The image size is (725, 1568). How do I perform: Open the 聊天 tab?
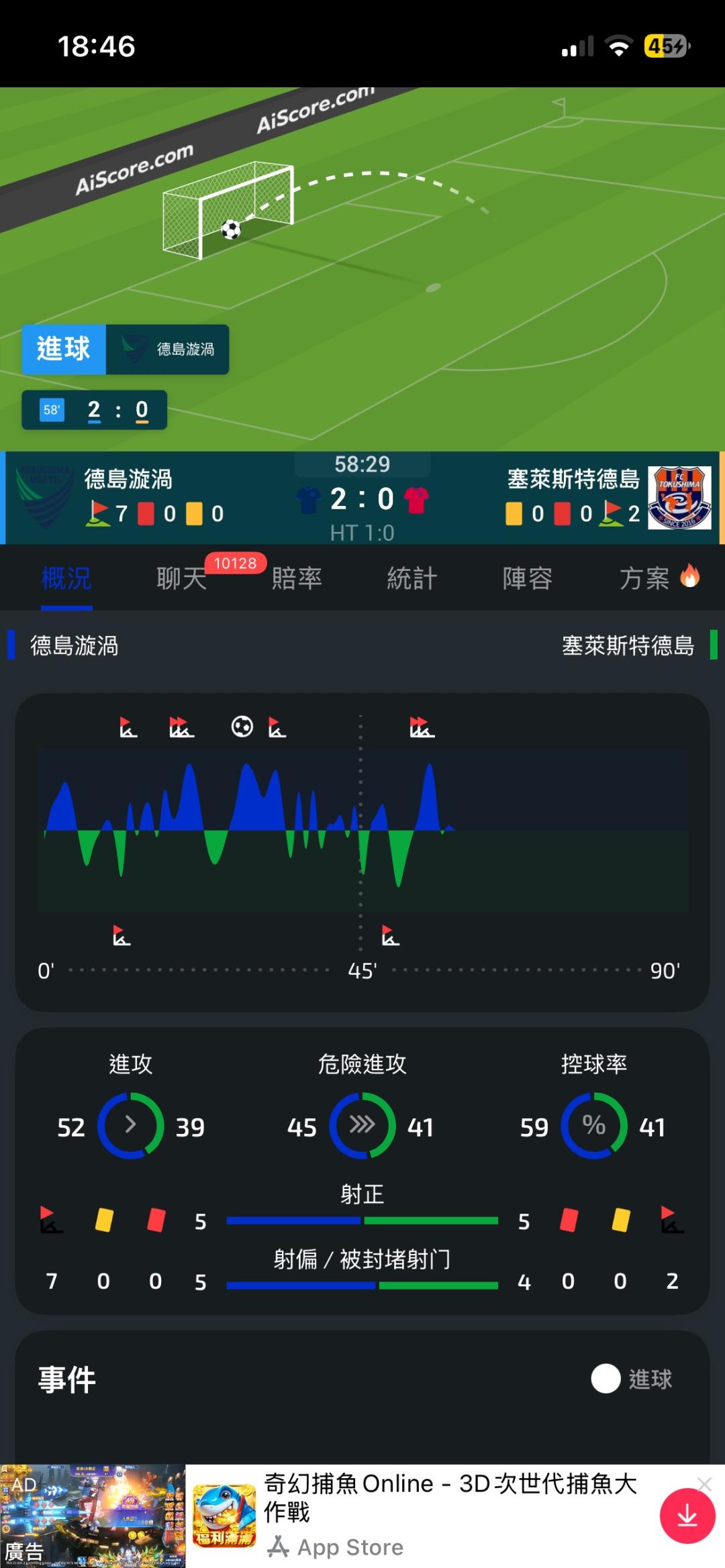tap(182, 578)
